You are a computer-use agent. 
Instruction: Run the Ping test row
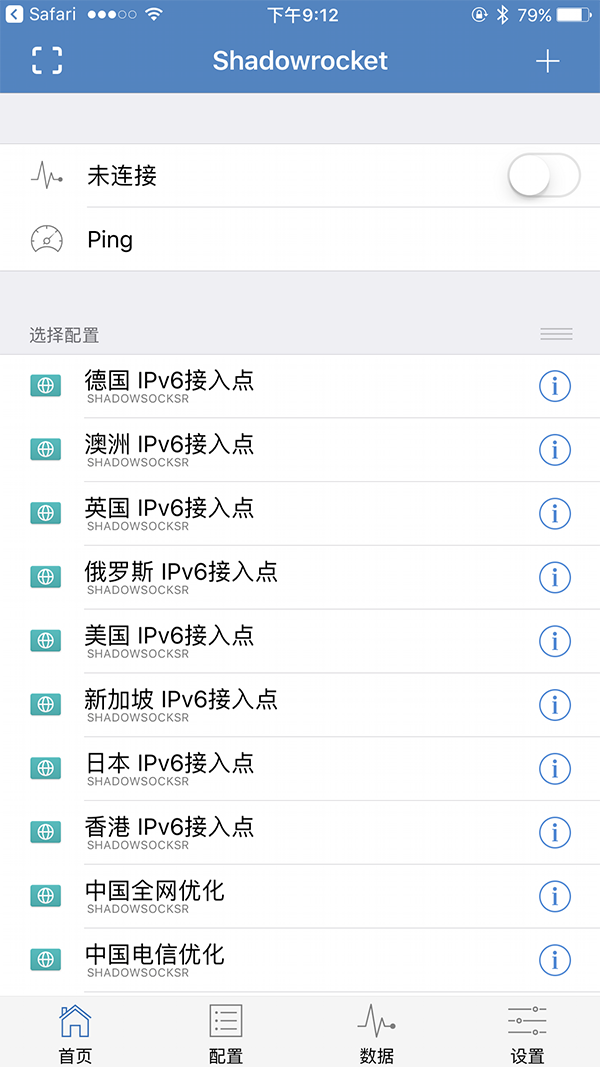300,240
